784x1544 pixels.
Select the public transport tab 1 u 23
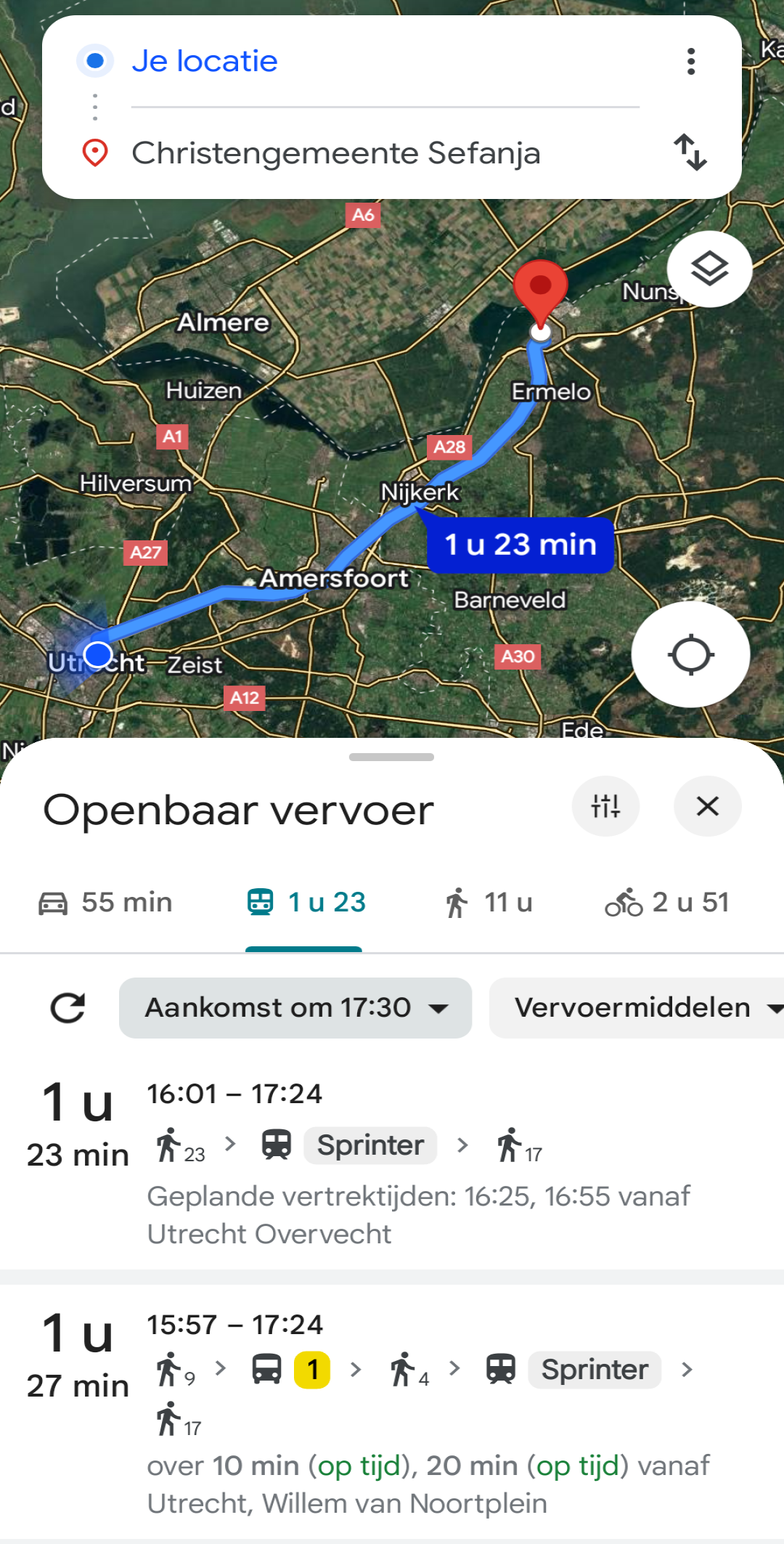coord(306,903)
